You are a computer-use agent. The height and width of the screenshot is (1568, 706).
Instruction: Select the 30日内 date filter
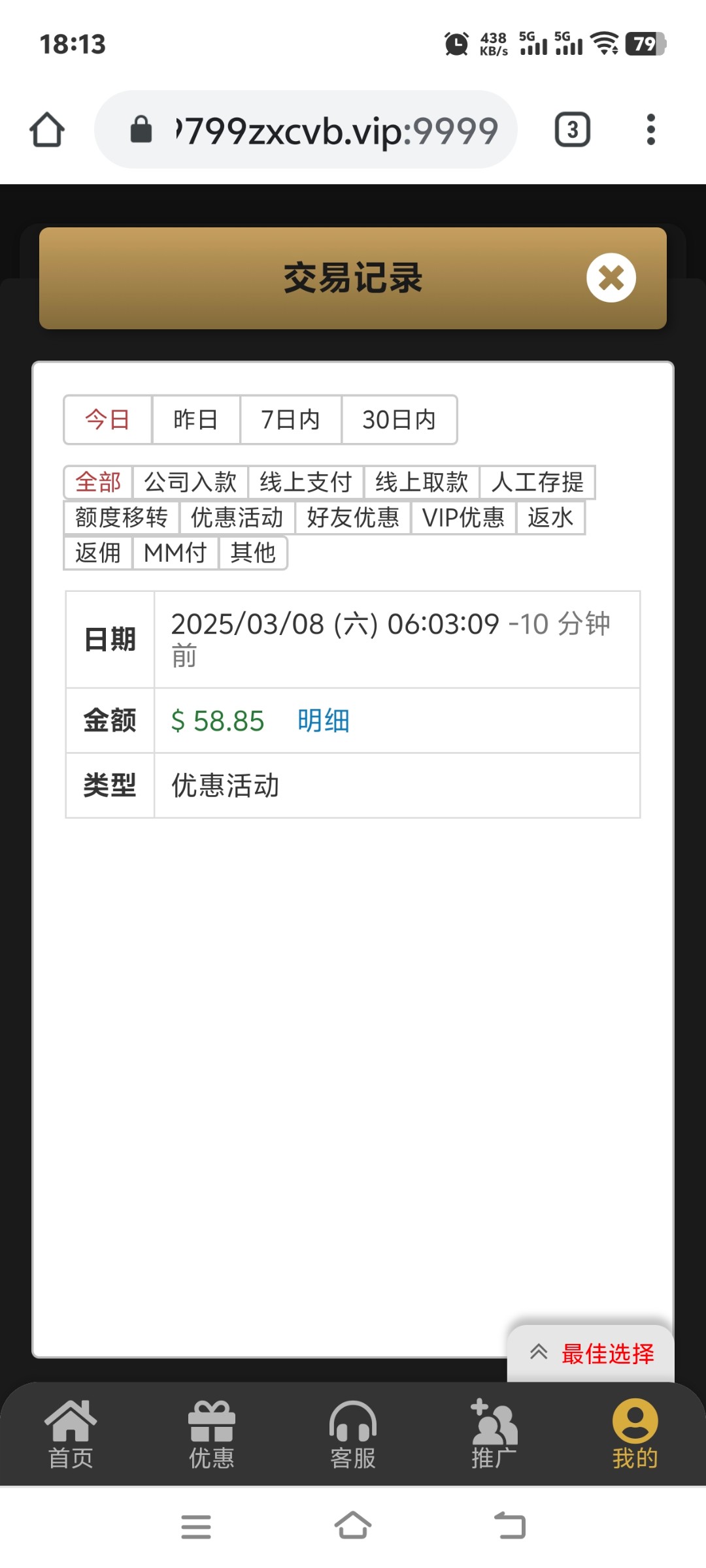399,419
